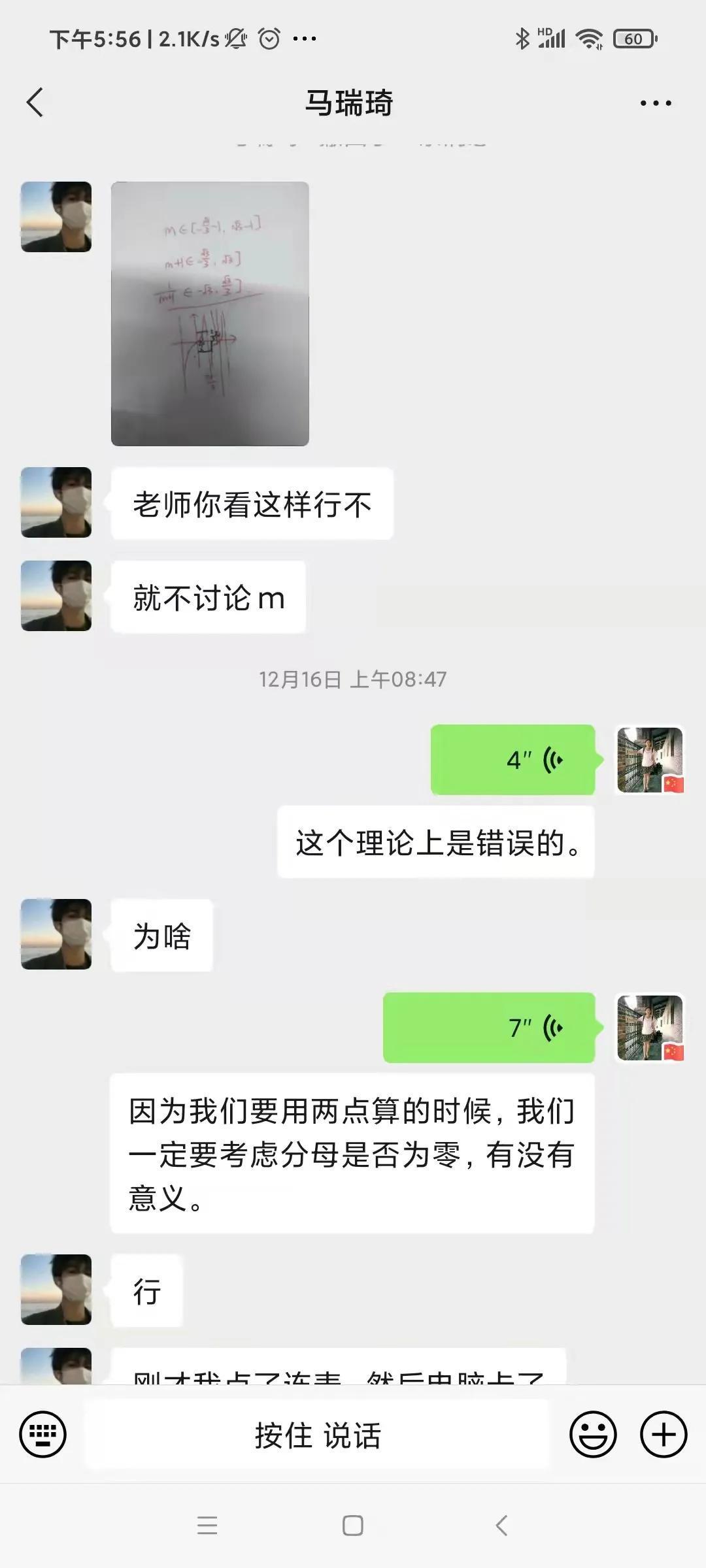706x1568 pixels.
Task: Open the contact's avatar beside 为啥
Action: click(56, 934)
